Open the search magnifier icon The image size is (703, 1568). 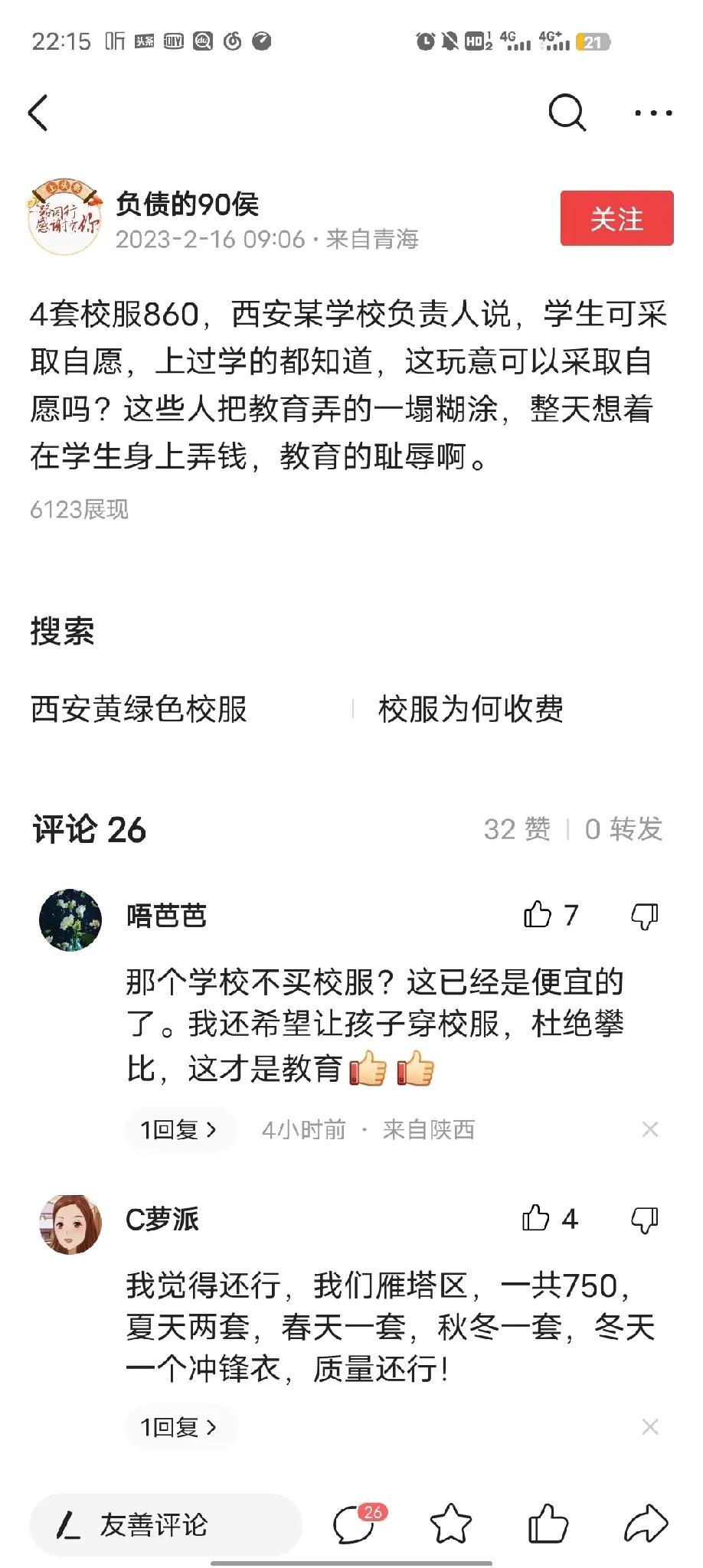coord(567,113)
